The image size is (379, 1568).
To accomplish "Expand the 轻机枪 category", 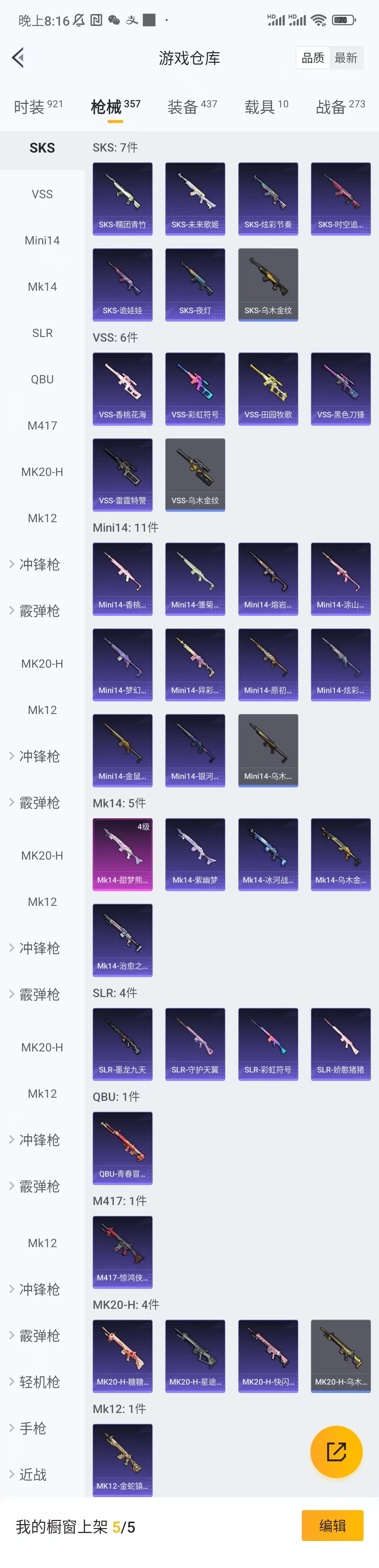I will point(39,1382).
